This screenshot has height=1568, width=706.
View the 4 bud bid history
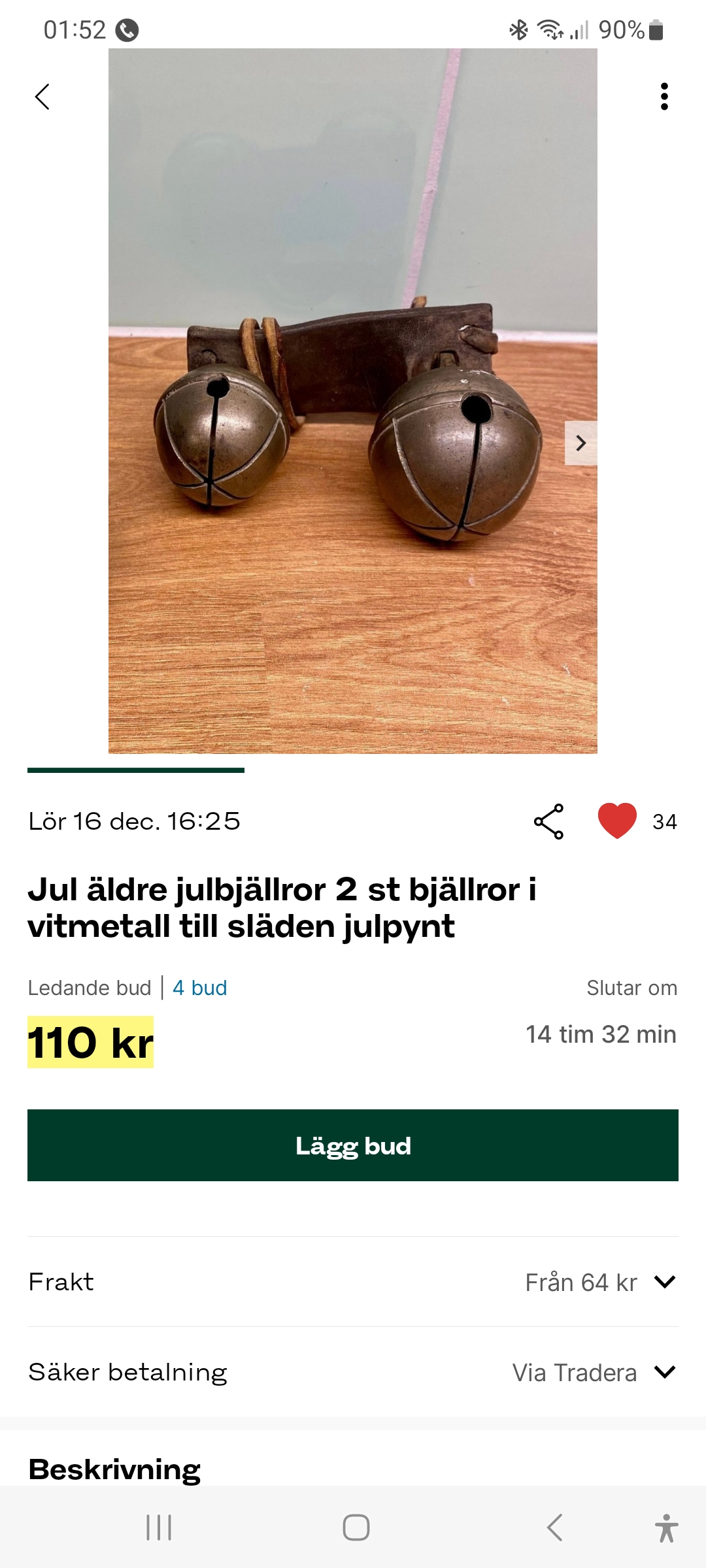click(x=199, y=988)
